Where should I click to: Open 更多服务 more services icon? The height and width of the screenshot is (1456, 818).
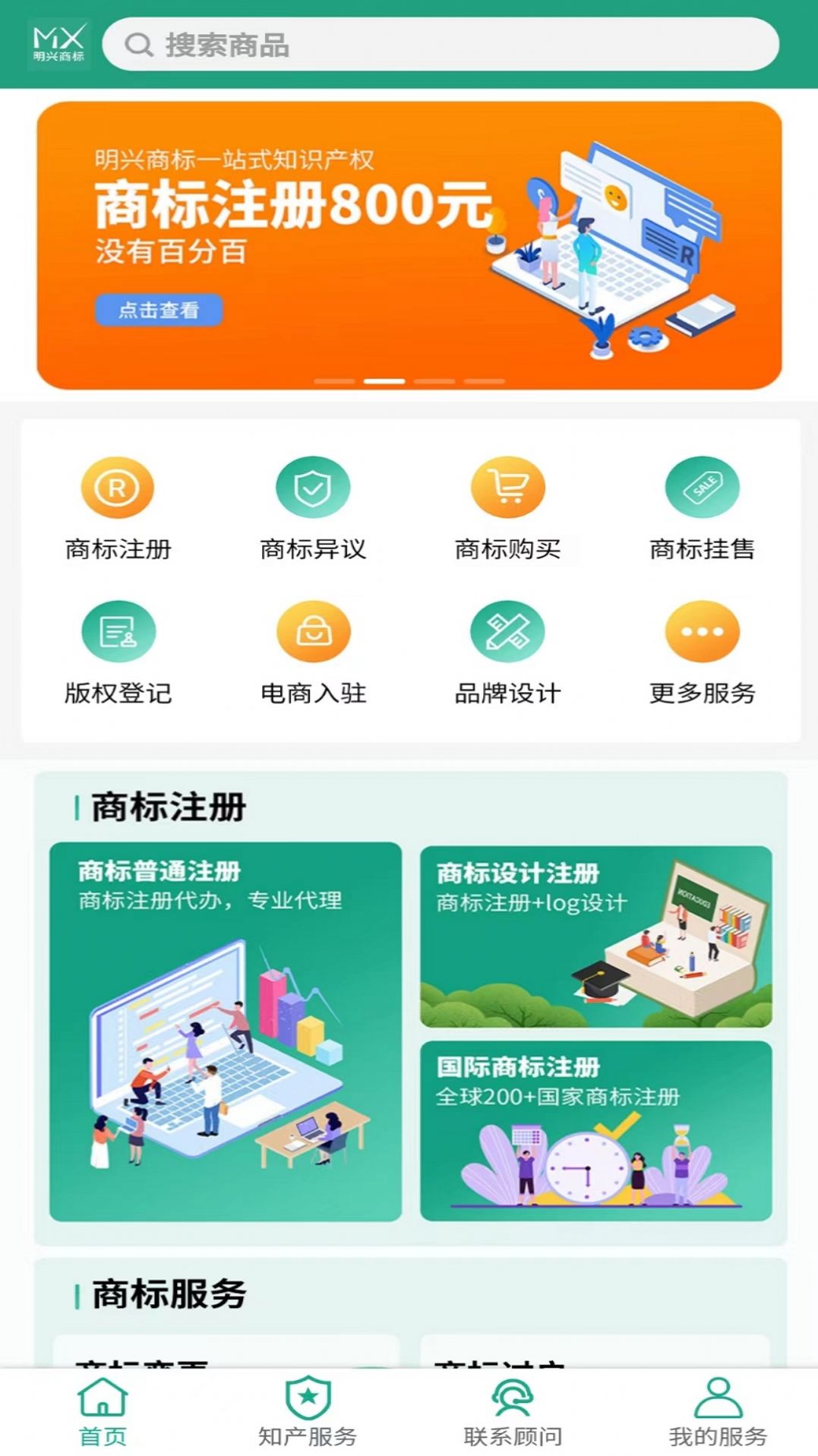[703, 630]
